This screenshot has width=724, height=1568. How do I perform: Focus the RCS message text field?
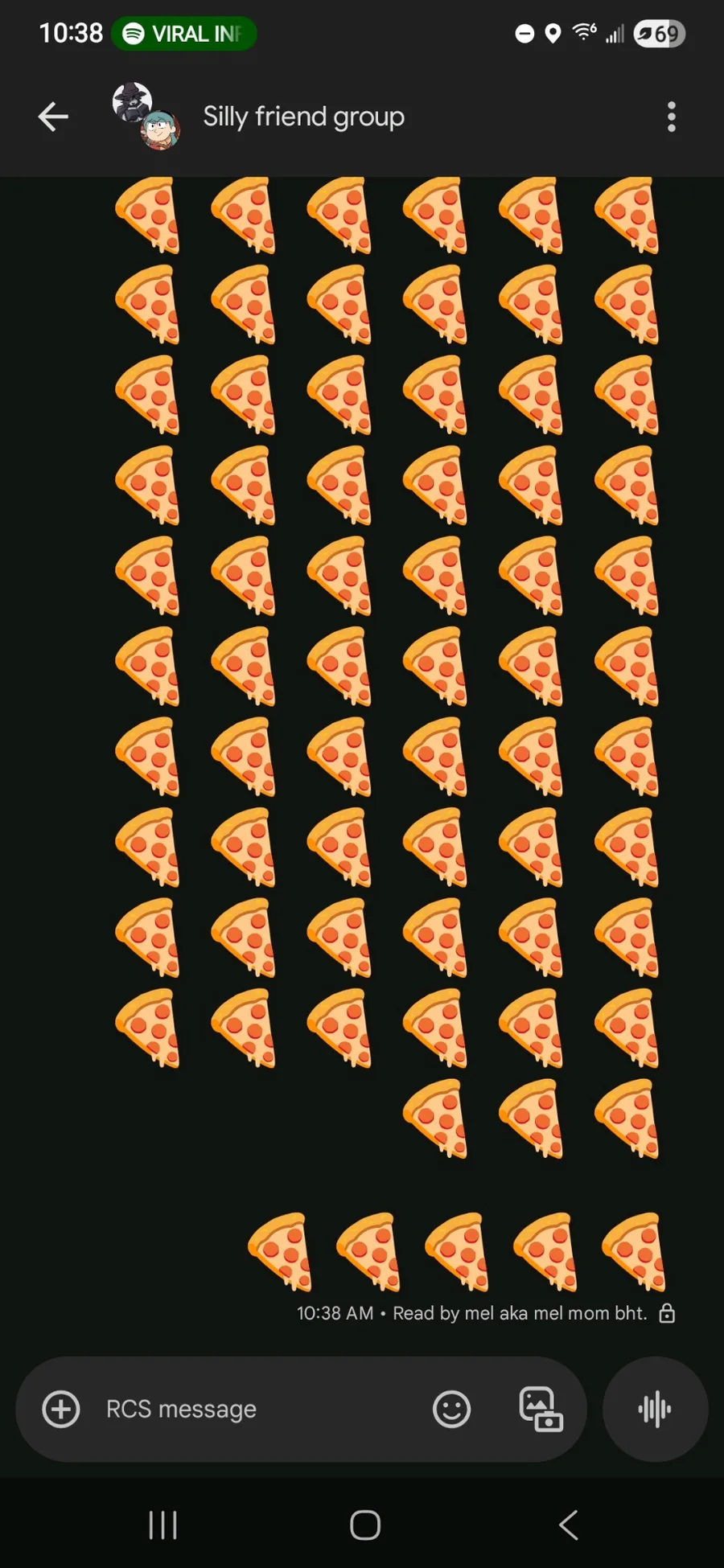click(257, 1409)
